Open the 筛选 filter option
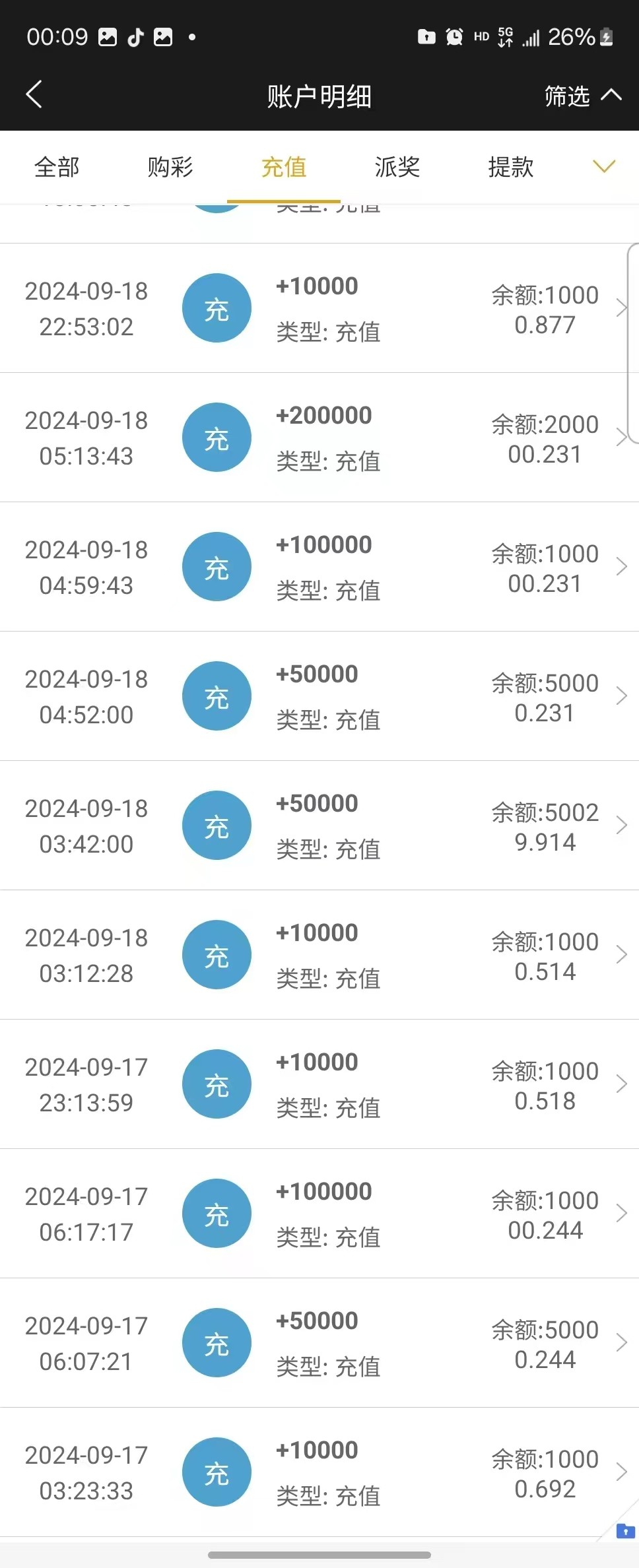The height and width of the screenshot is (1568, 639). tap(582, 96)
